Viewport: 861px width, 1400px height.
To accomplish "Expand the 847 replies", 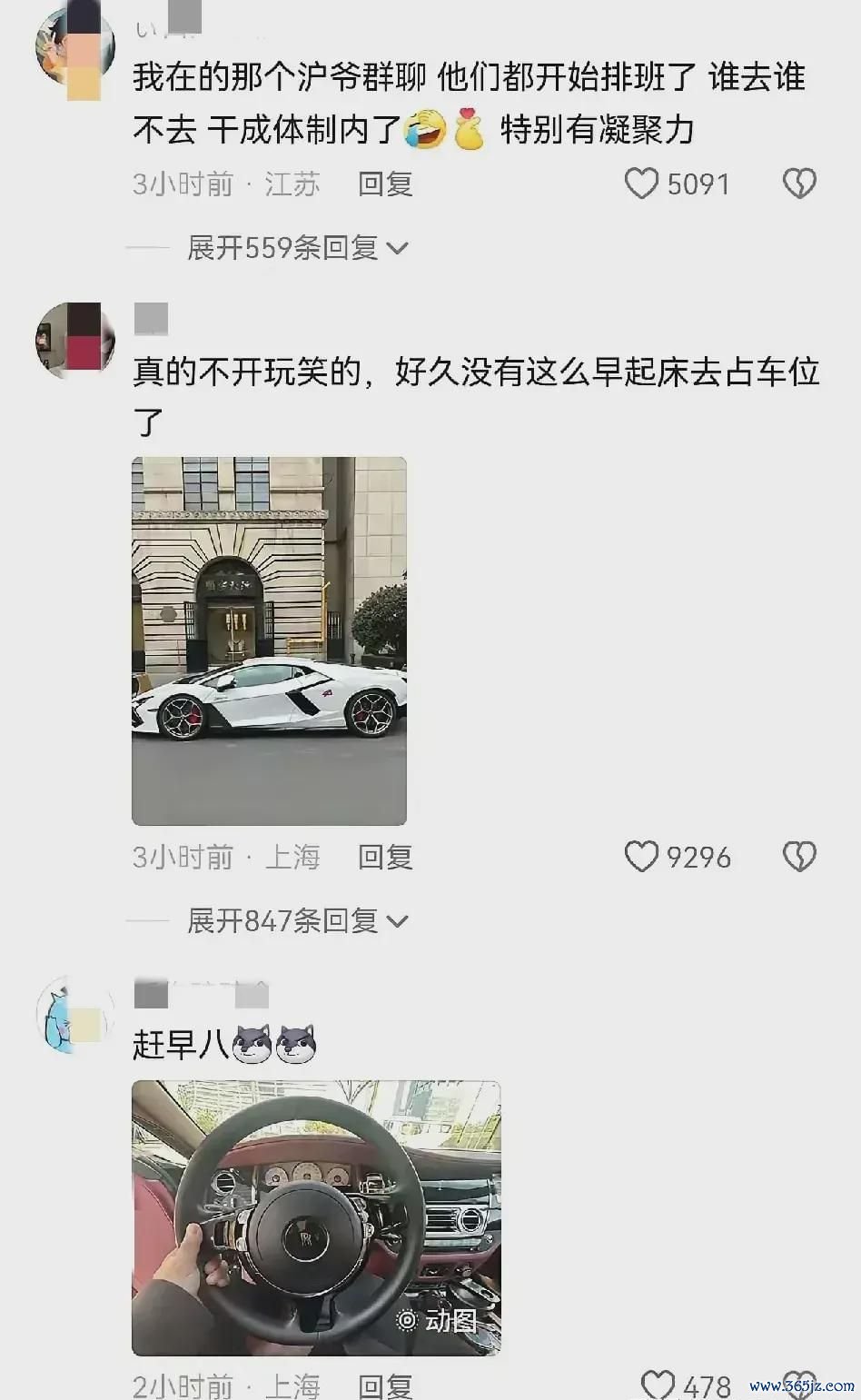I will coord(297,921).
